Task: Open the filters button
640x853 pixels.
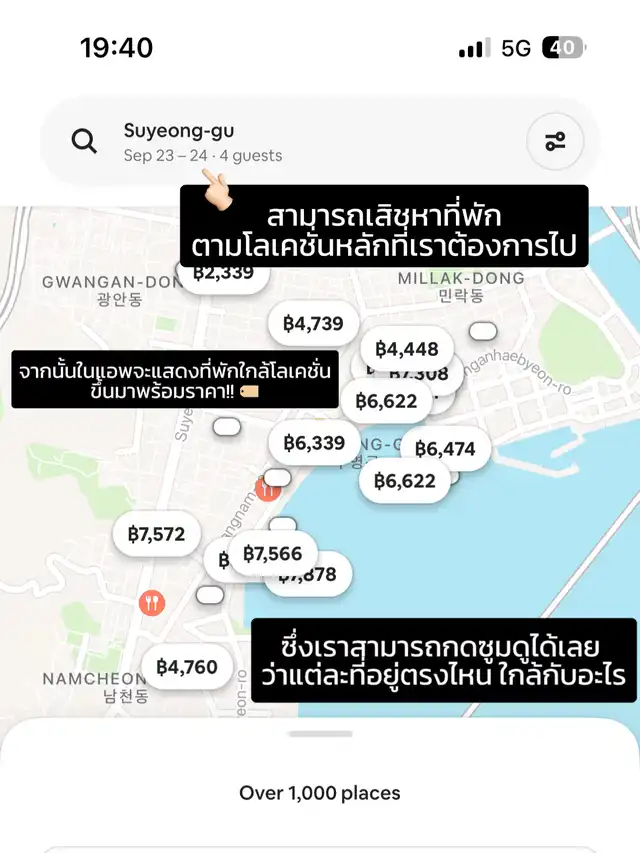Action: pos(554,141)
